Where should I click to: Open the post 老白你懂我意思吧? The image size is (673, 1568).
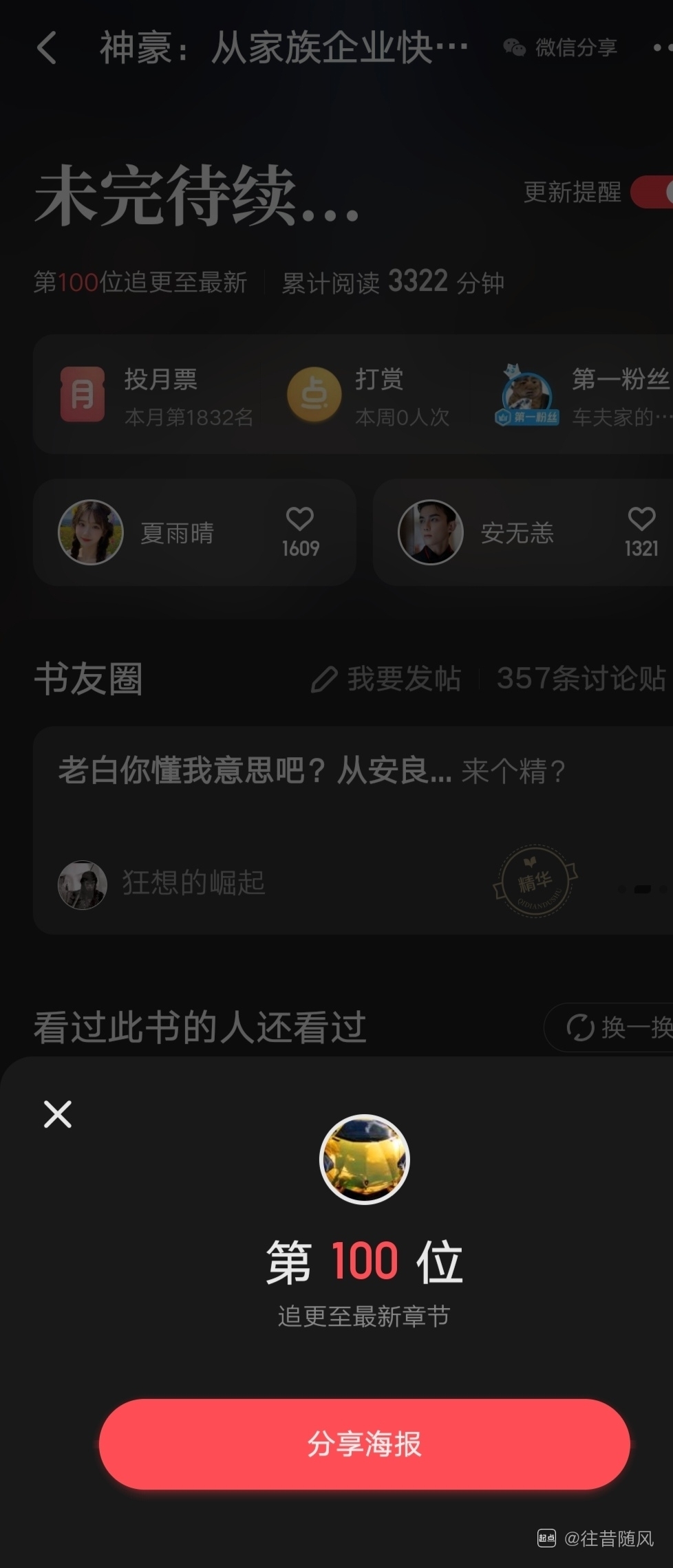[311, 771]
